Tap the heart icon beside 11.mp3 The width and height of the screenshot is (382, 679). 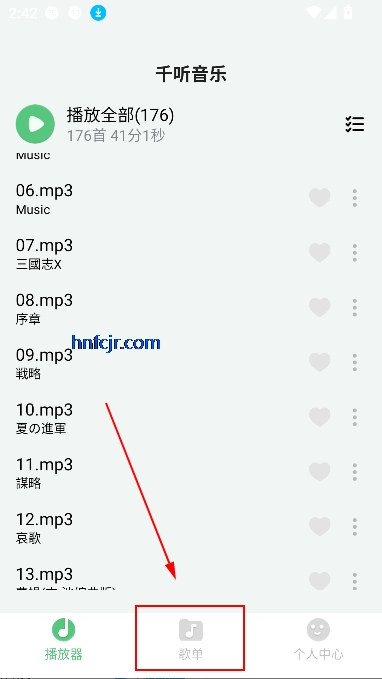point(320,472)
